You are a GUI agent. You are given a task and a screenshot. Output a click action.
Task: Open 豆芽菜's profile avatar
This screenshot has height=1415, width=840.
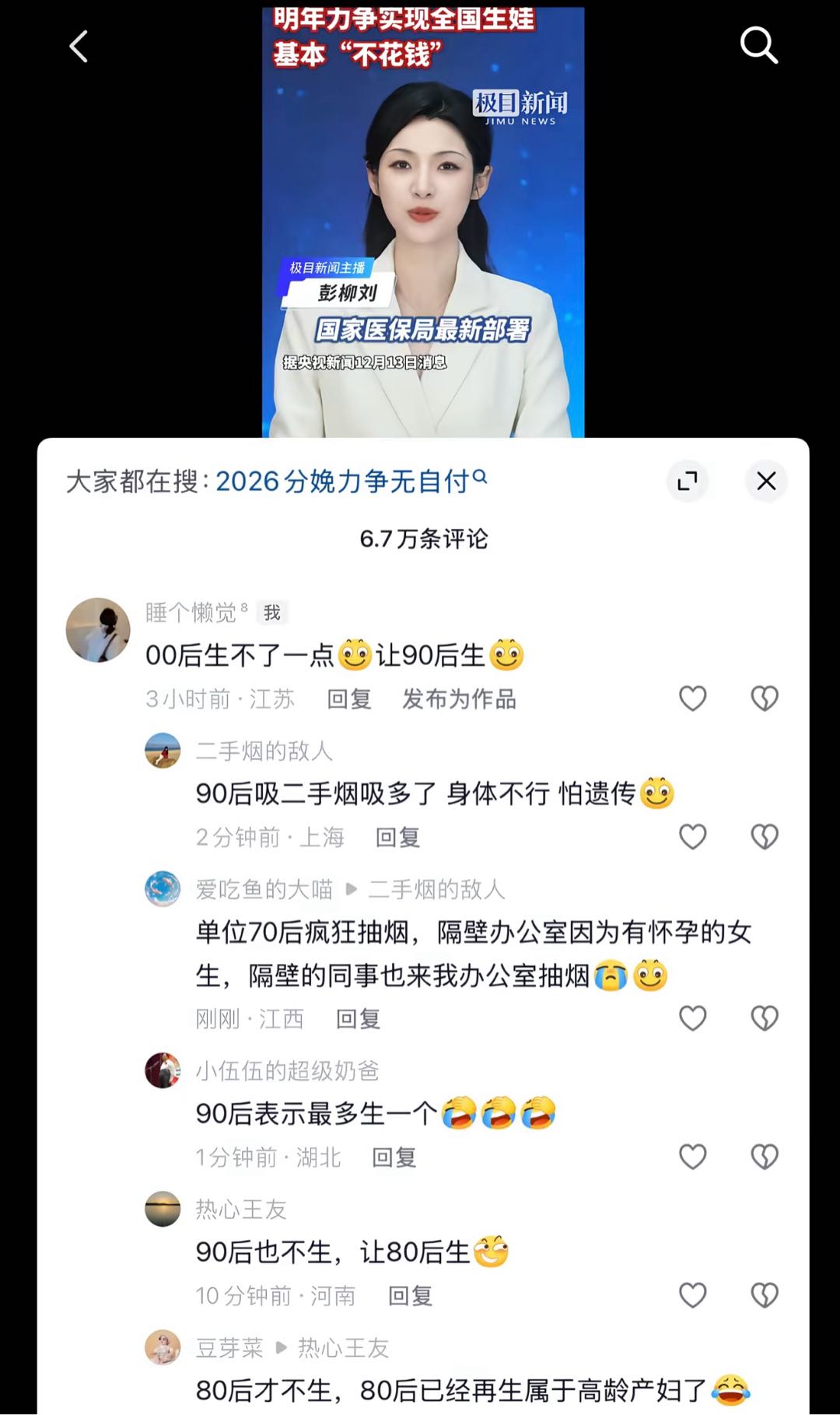(163, 1347)
